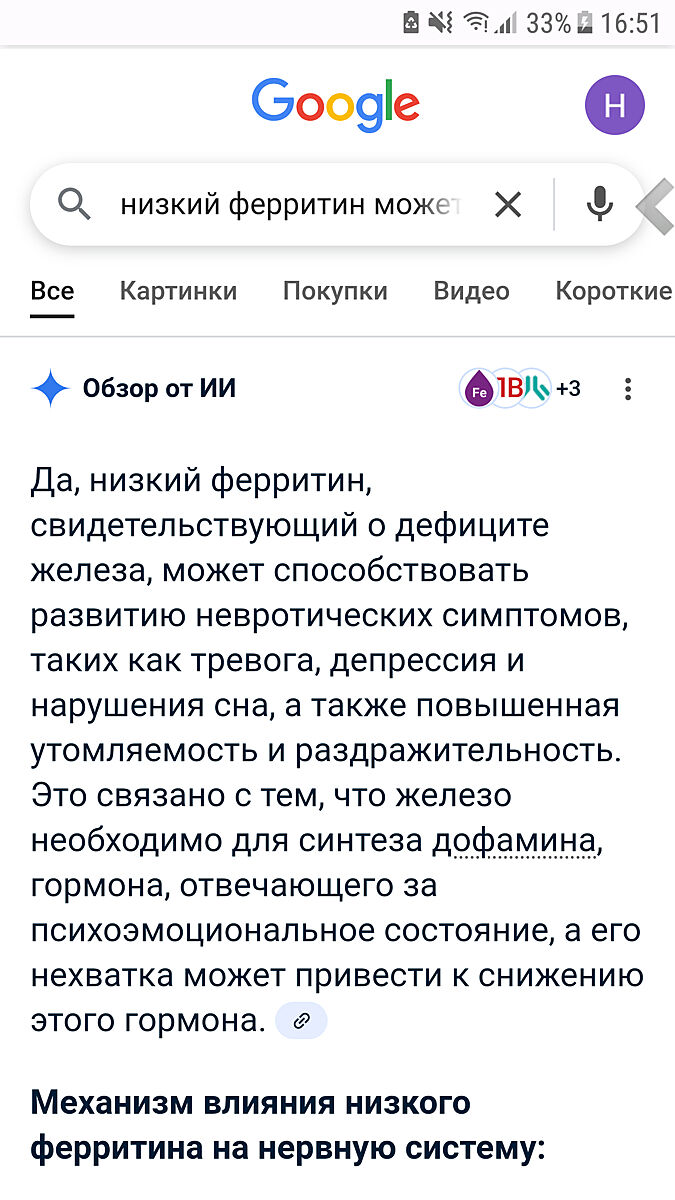The height and width of the screenshot is (1200, 675).
Task: Open the Google logo home link
Action: click(336, 105)
